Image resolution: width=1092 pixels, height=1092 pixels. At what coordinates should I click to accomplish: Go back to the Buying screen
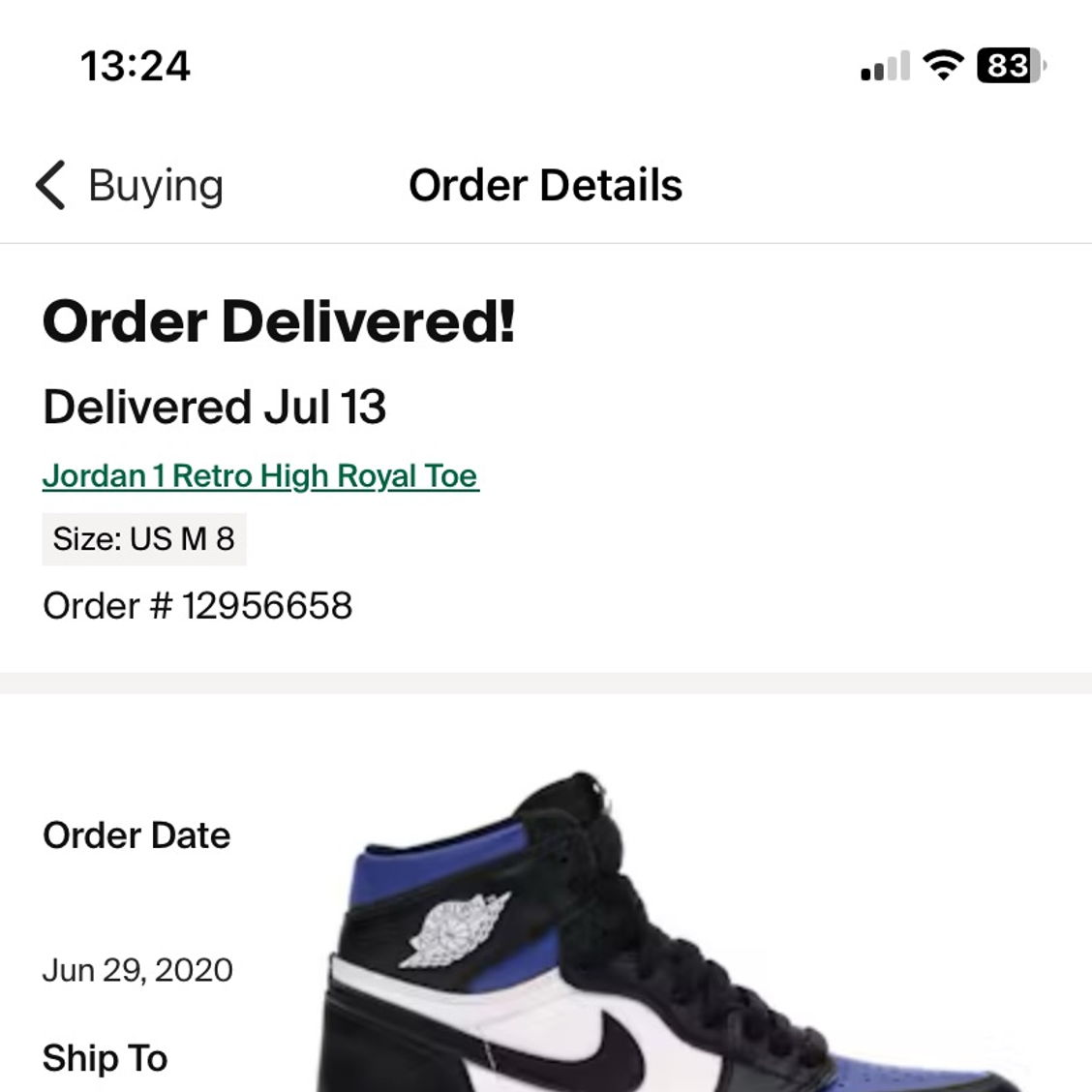129,185
